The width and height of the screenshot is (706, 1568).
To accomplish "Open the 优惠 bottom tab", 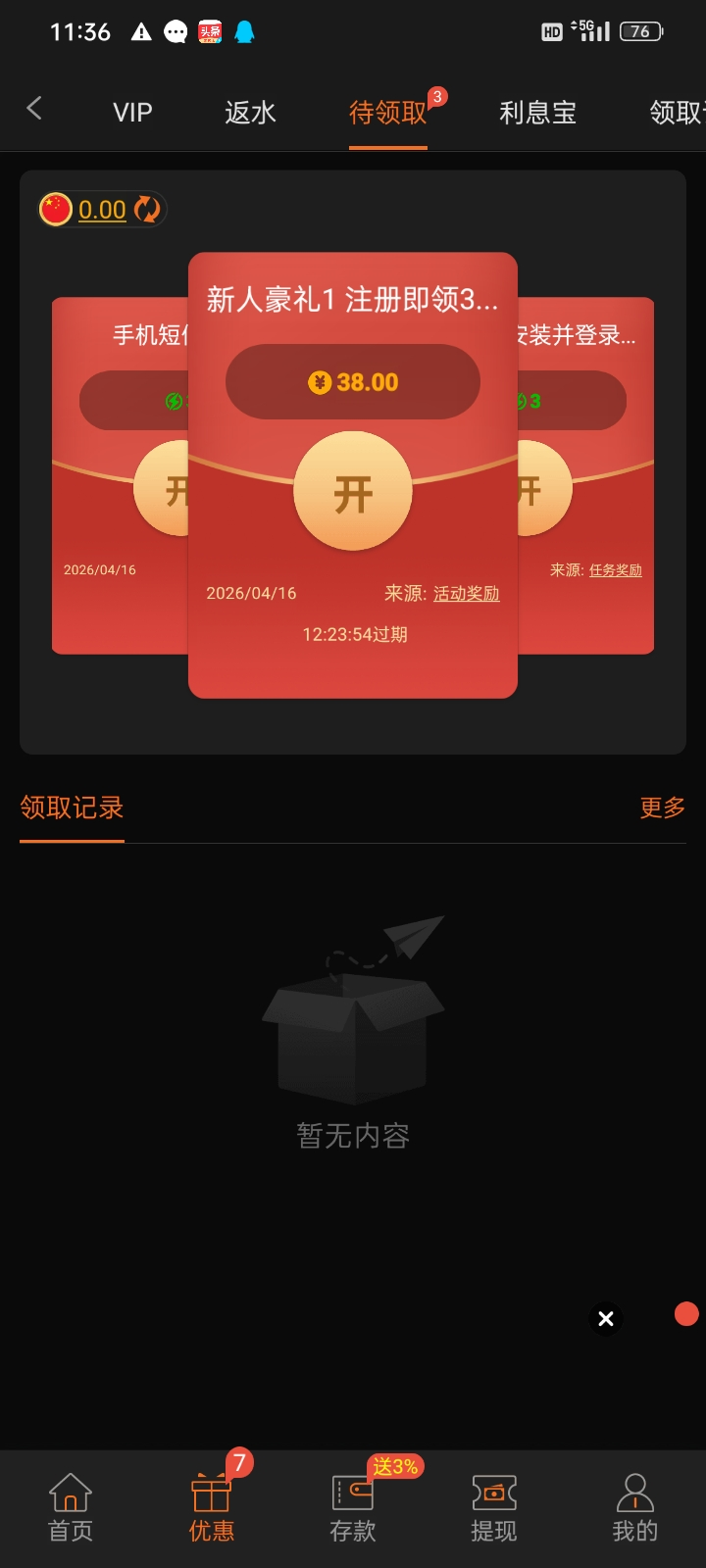I will 212,1507.
